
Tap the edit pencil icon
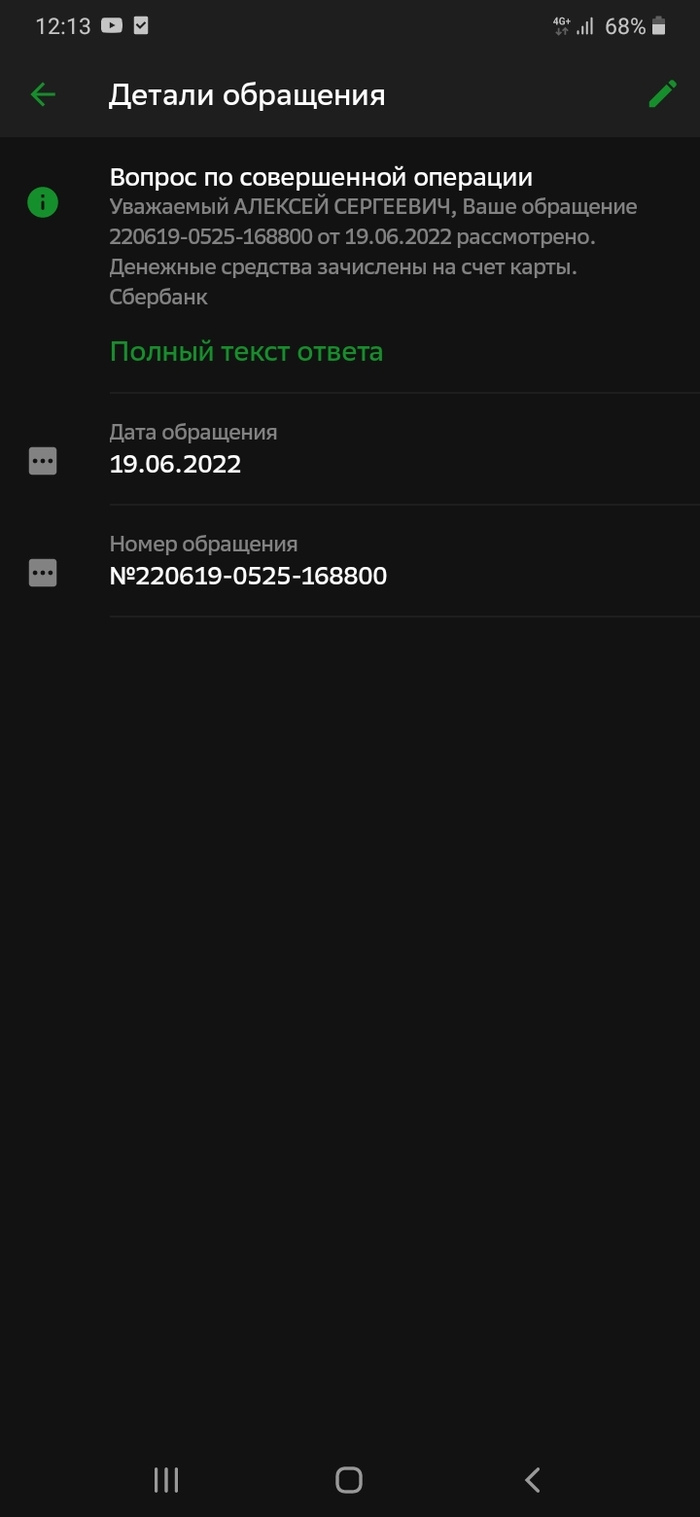(662, 94)
